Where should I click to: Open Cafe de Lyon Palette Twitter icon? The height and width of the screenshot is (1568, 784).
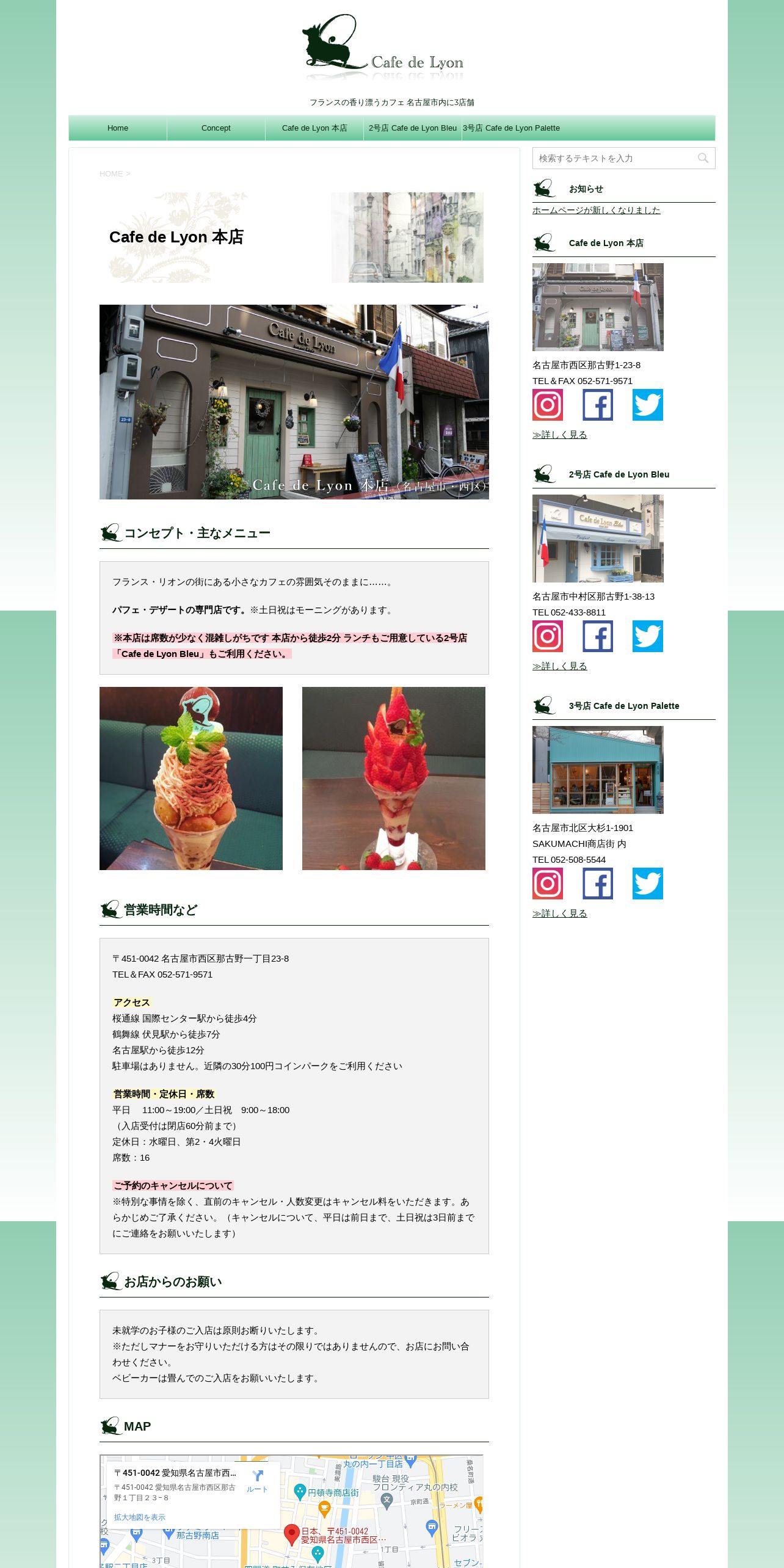coord(648,884)
